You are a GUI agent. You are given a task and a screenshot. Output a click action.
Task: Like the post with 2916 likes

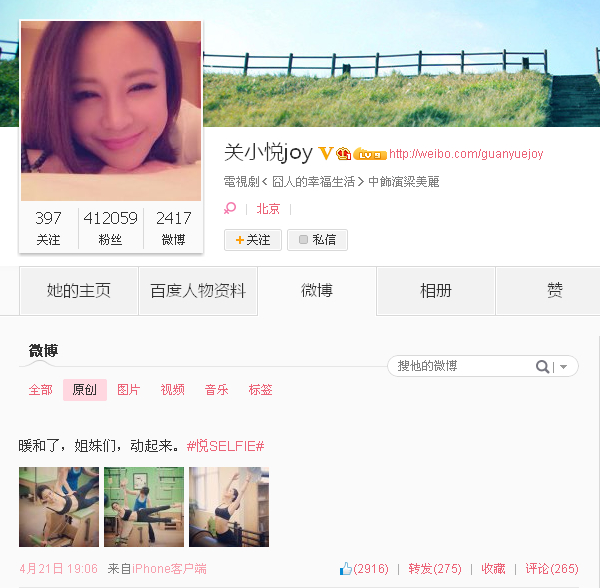(x=363, y=569)
